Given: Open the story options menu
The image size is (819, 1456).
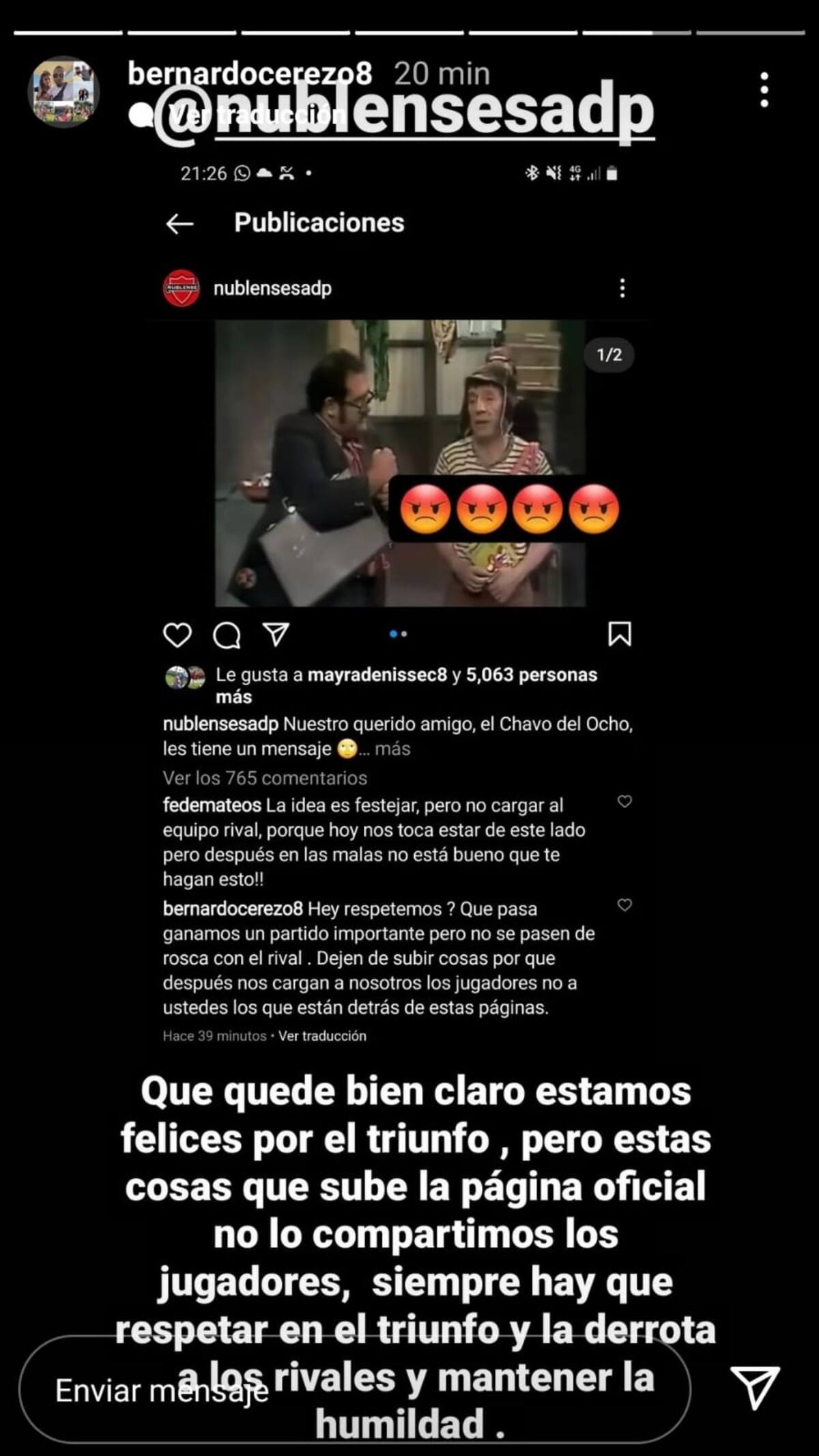Looking at the screenshot, I should [x=764, y=90].
